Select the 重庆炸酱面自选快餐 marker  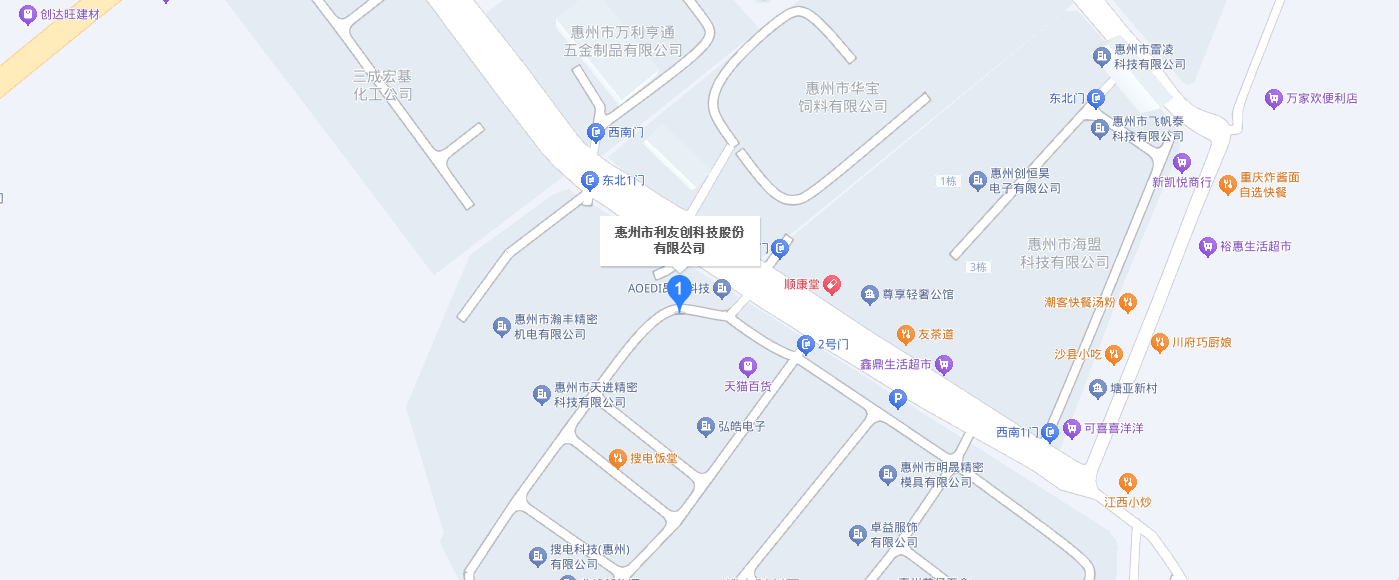tap(1228, 184)
